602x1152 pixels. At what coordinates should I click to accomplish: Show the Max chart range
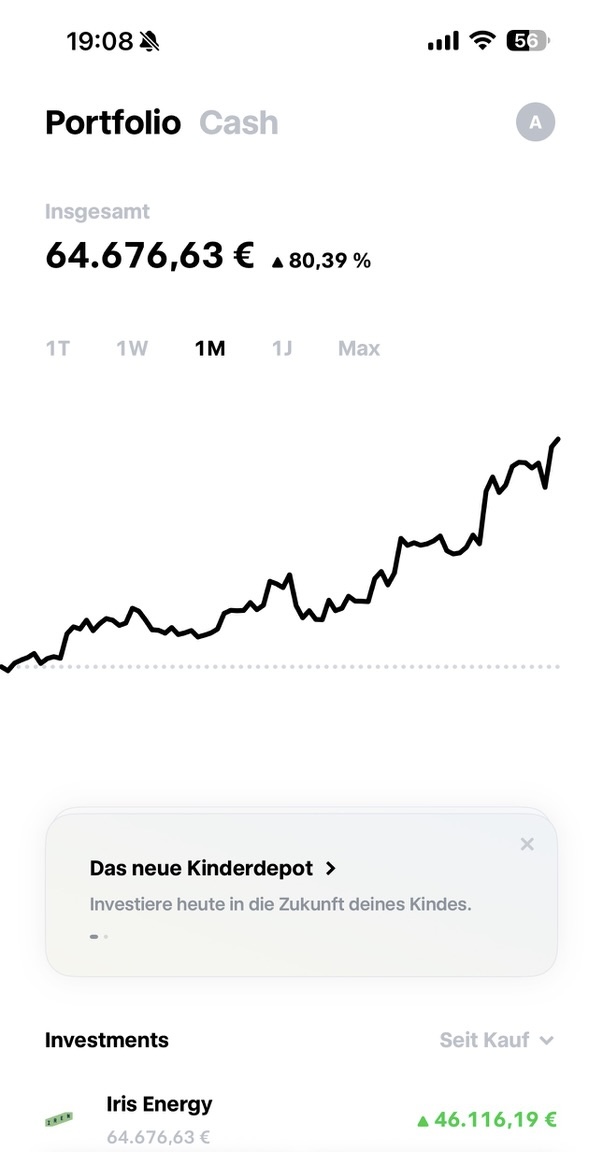pos(359,349)
